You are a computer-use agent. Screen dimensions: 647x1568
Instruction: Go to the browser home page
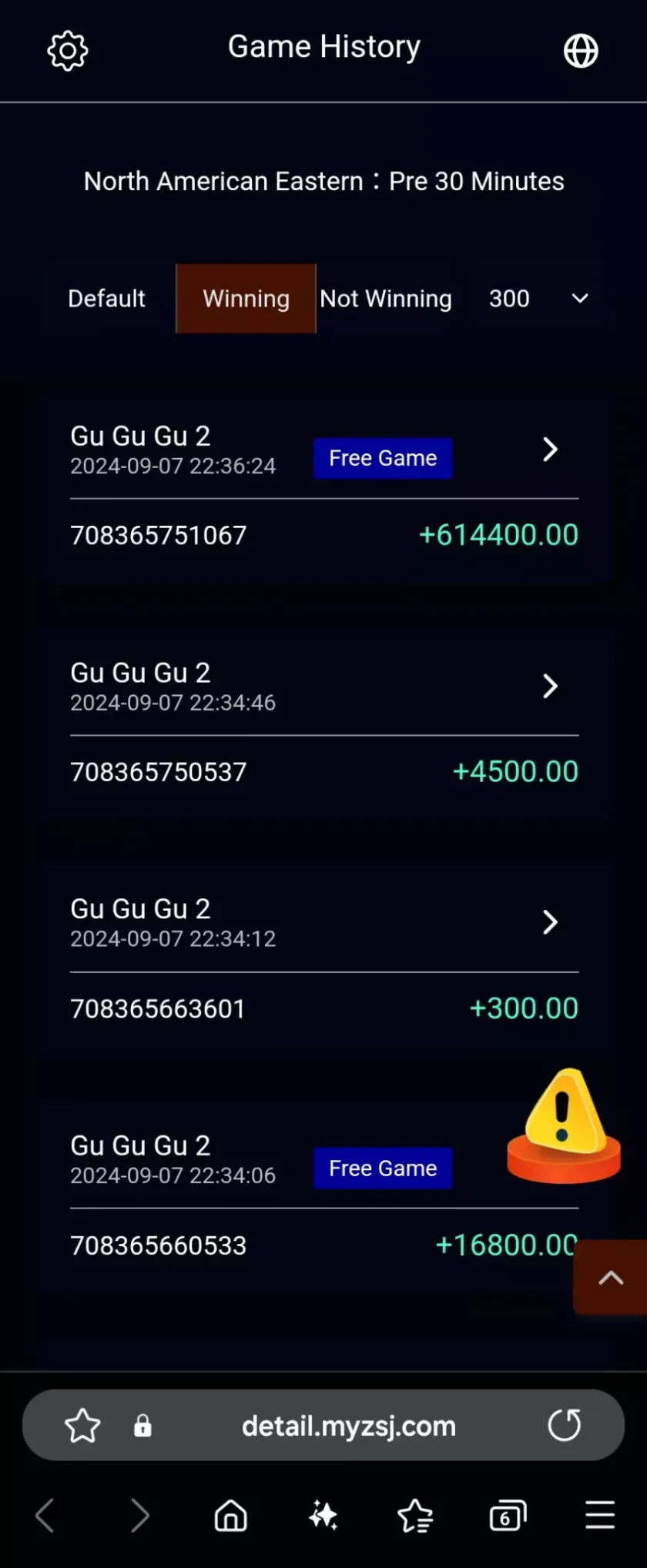click(x=230, y=1516)
